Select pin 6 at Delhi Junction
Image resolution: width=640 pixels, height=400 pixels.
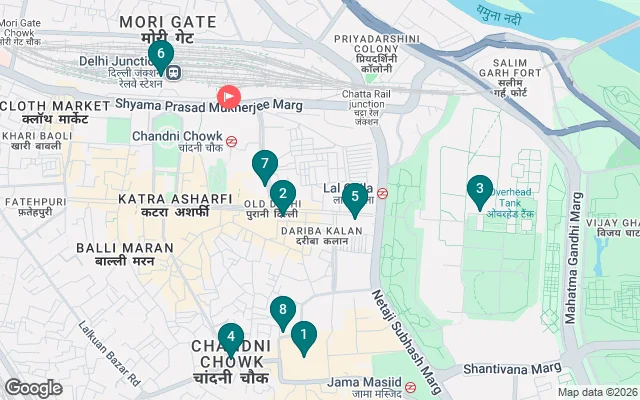pos(160,54)
